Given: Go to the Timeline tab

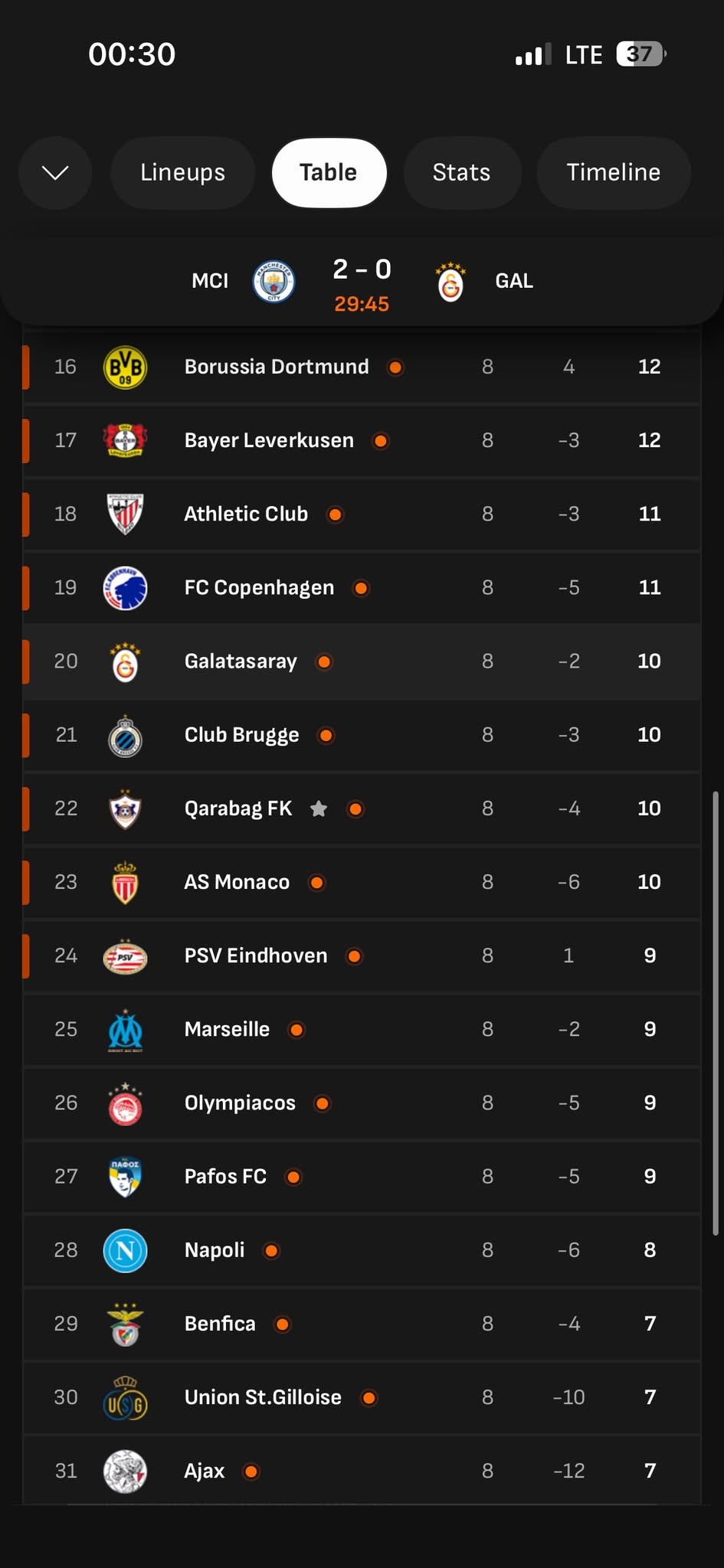Looking at the screenshot, I should 613,173.
